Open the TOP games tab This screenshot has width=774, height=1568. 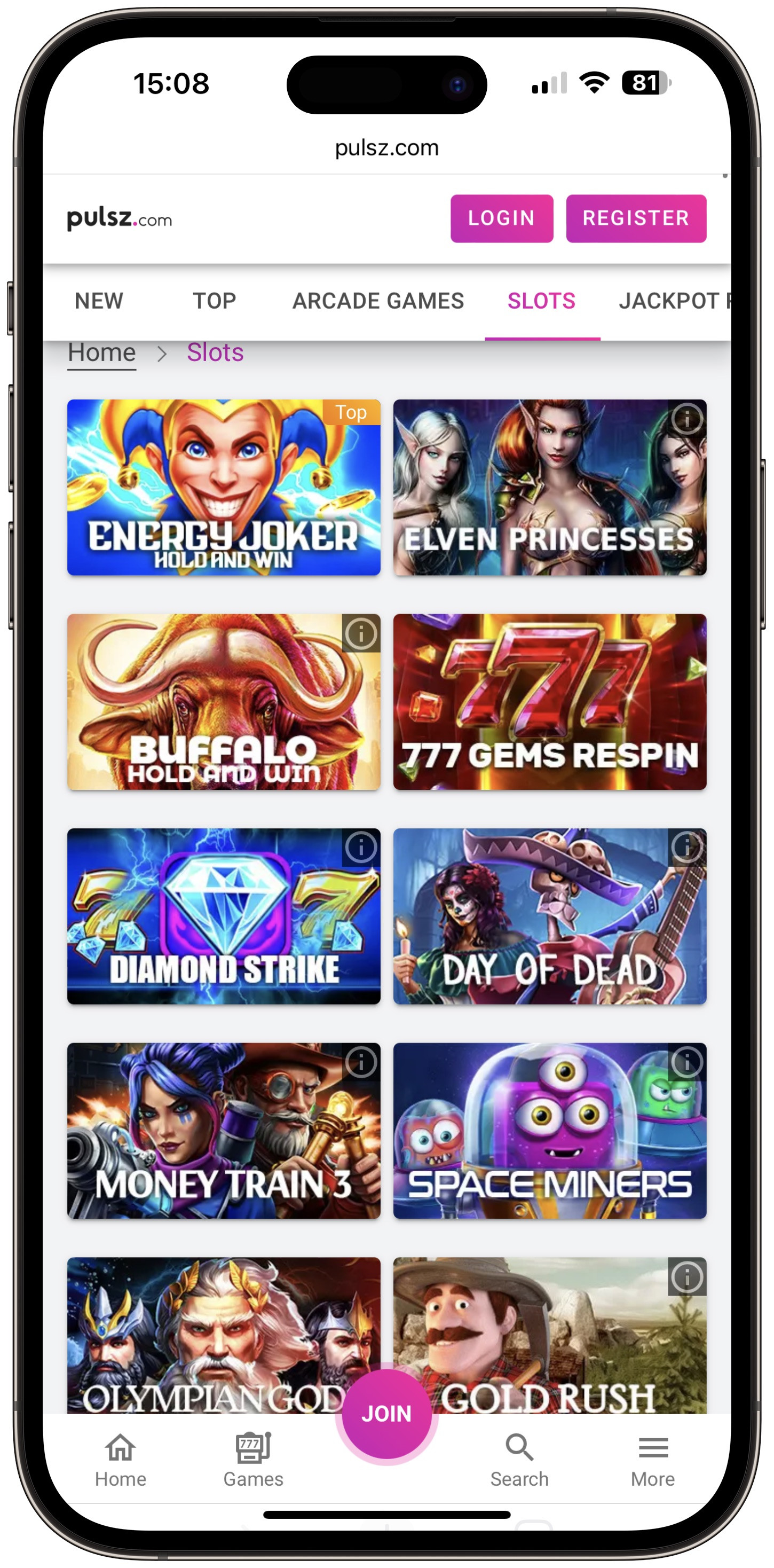point(214,300)
